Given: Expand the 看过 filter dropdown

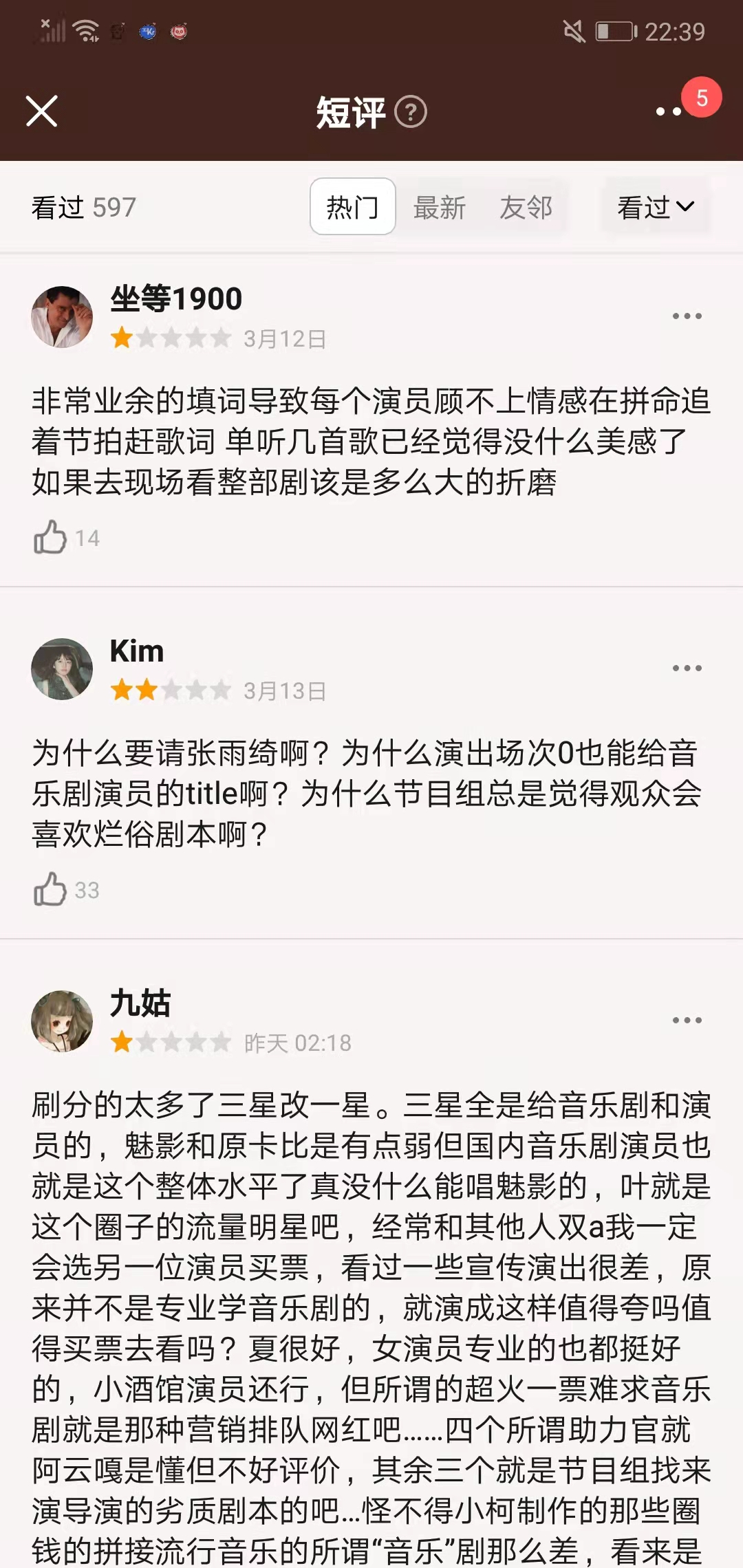Looking at the screenshot, I should point(655,206).
